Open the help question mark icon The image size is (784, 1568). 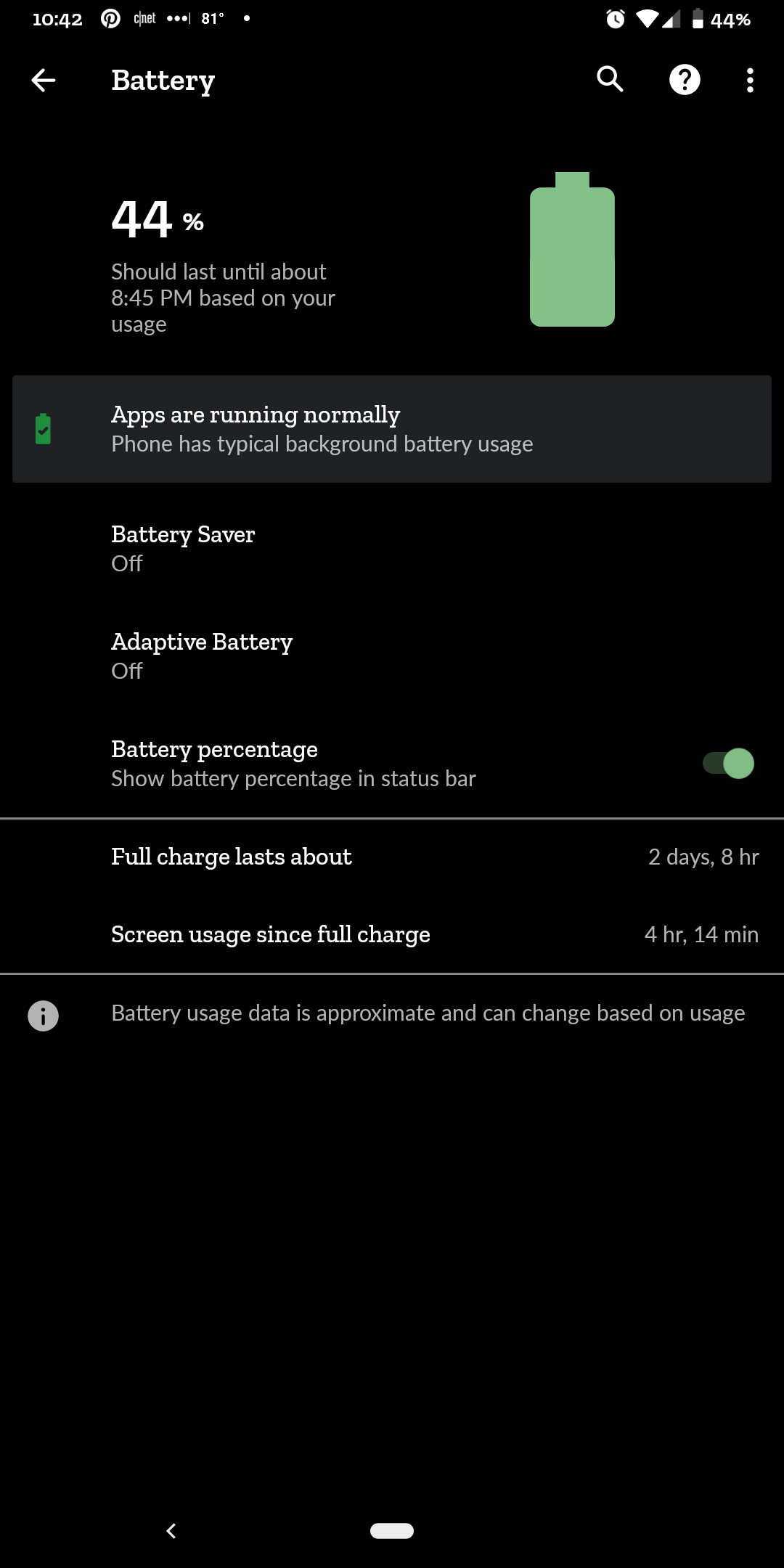685,80
